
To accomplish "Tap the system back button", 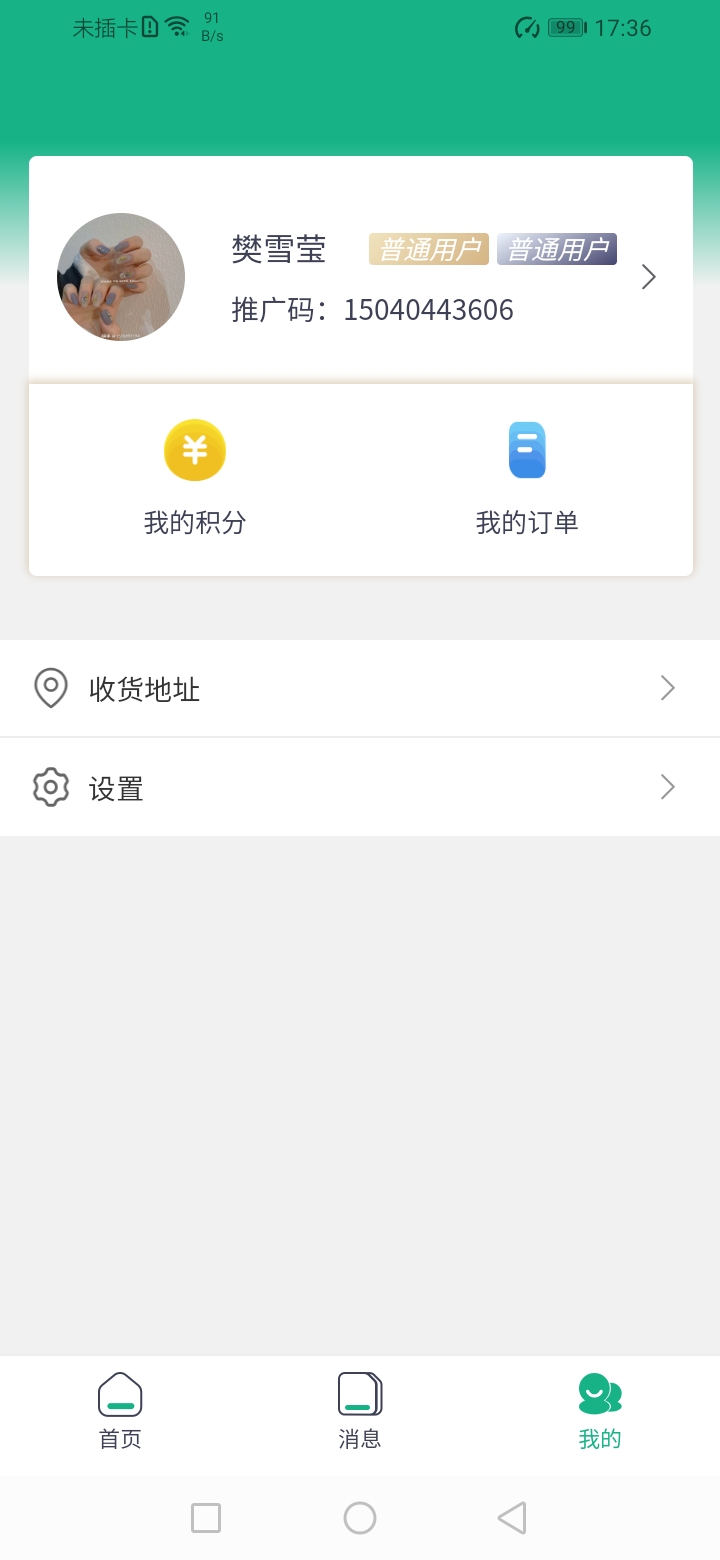I will point(512,1518).
